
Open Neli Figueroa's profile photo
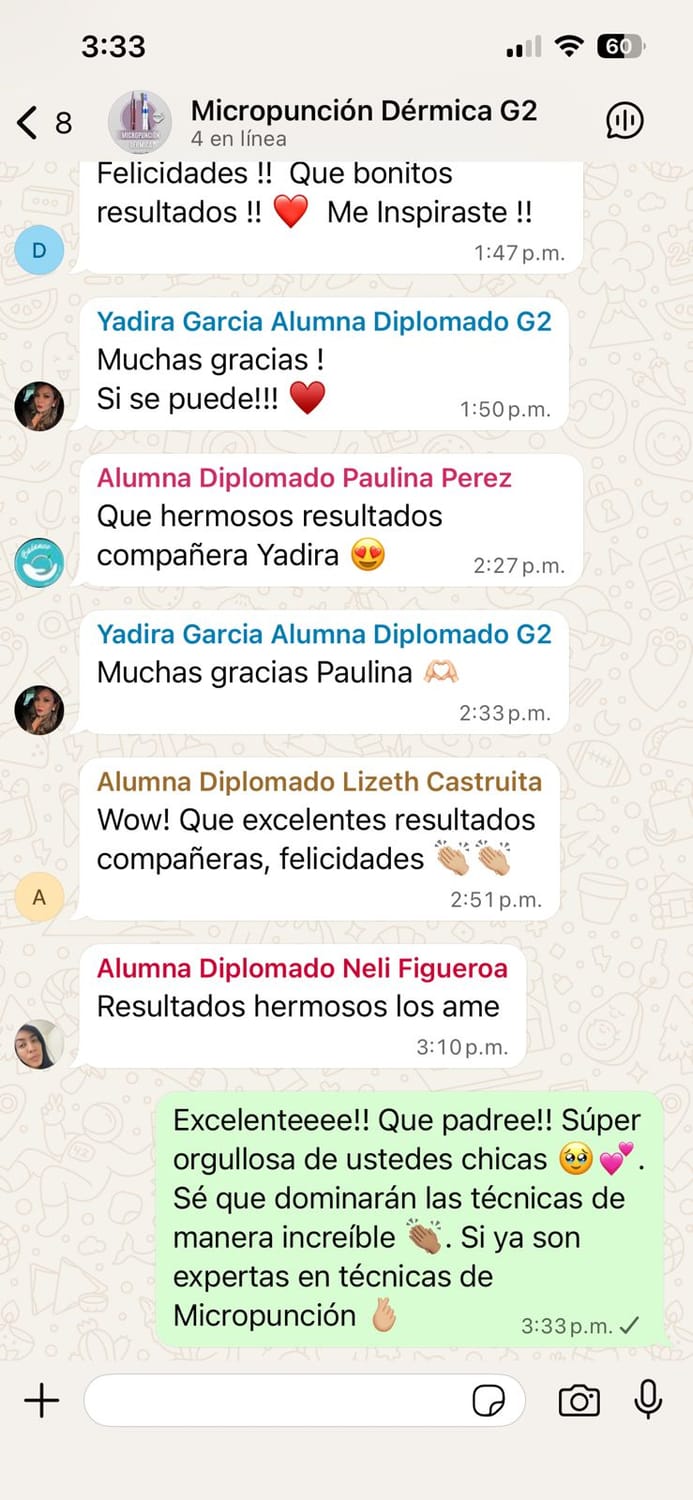pyautogui.click(x=39, y=1045)
